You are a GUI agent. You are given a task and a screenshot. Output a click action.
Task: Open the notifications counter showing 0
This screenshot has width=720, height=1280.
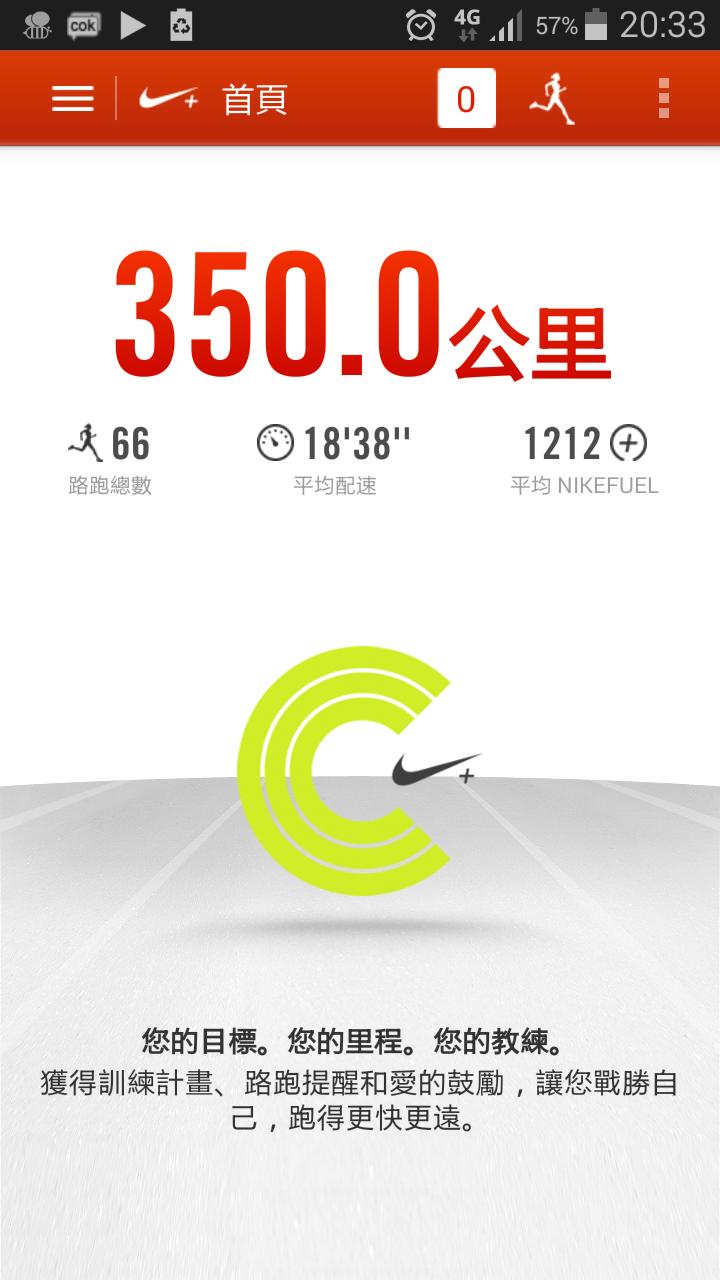[x=466, y=98]
